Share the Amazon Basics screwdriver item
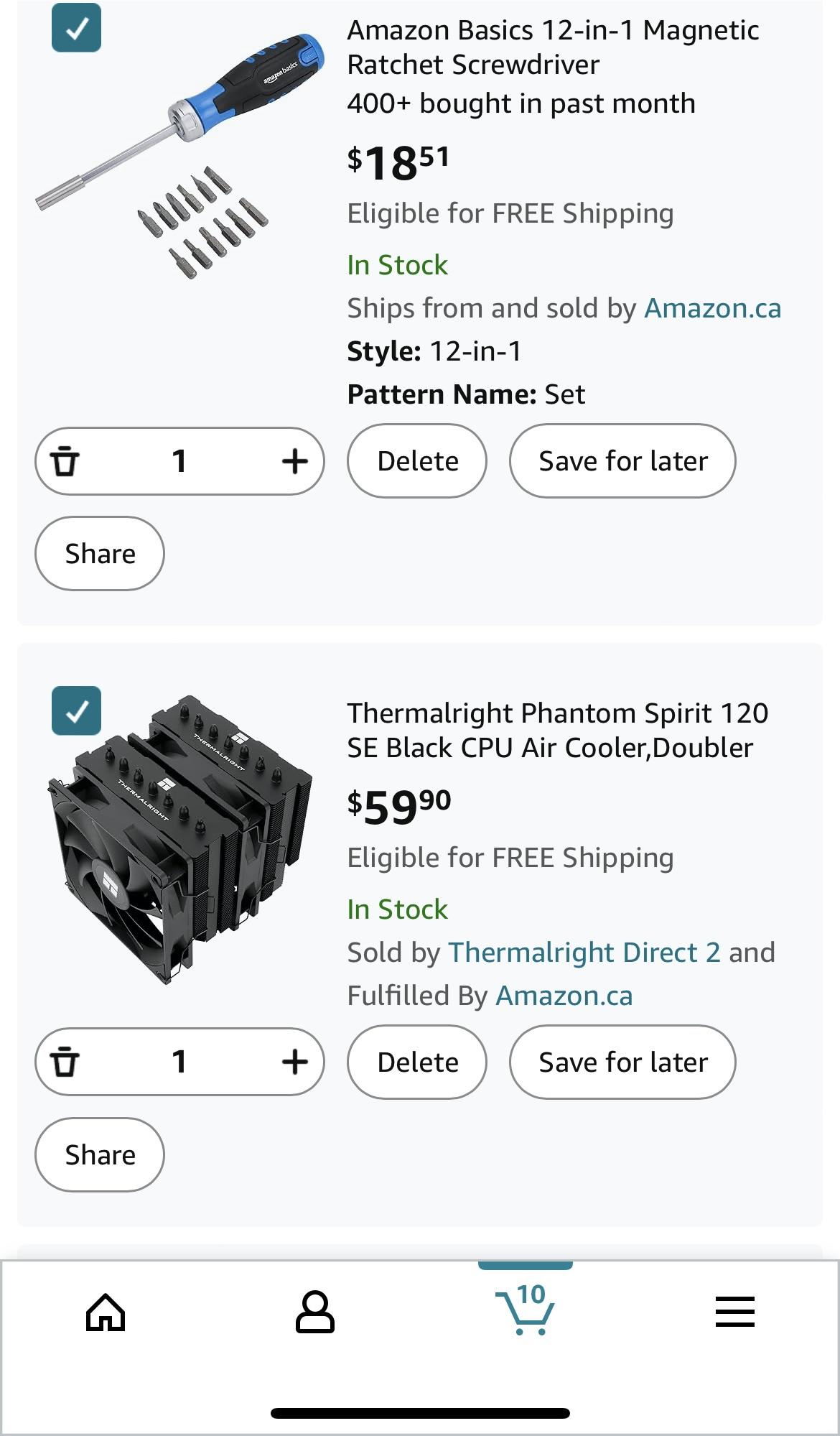The height and width of the screenshot is (1436, 840). (99, 553)
